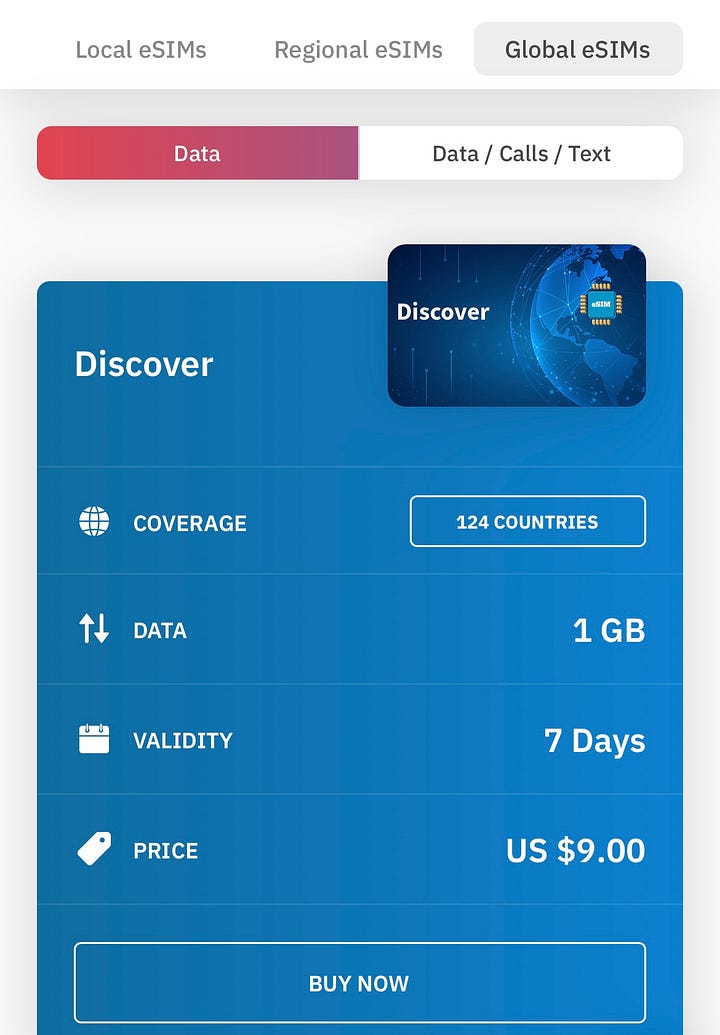Select the Global eSIMs tab
The width and height of the screenshot is (720, 1035).
577,49
